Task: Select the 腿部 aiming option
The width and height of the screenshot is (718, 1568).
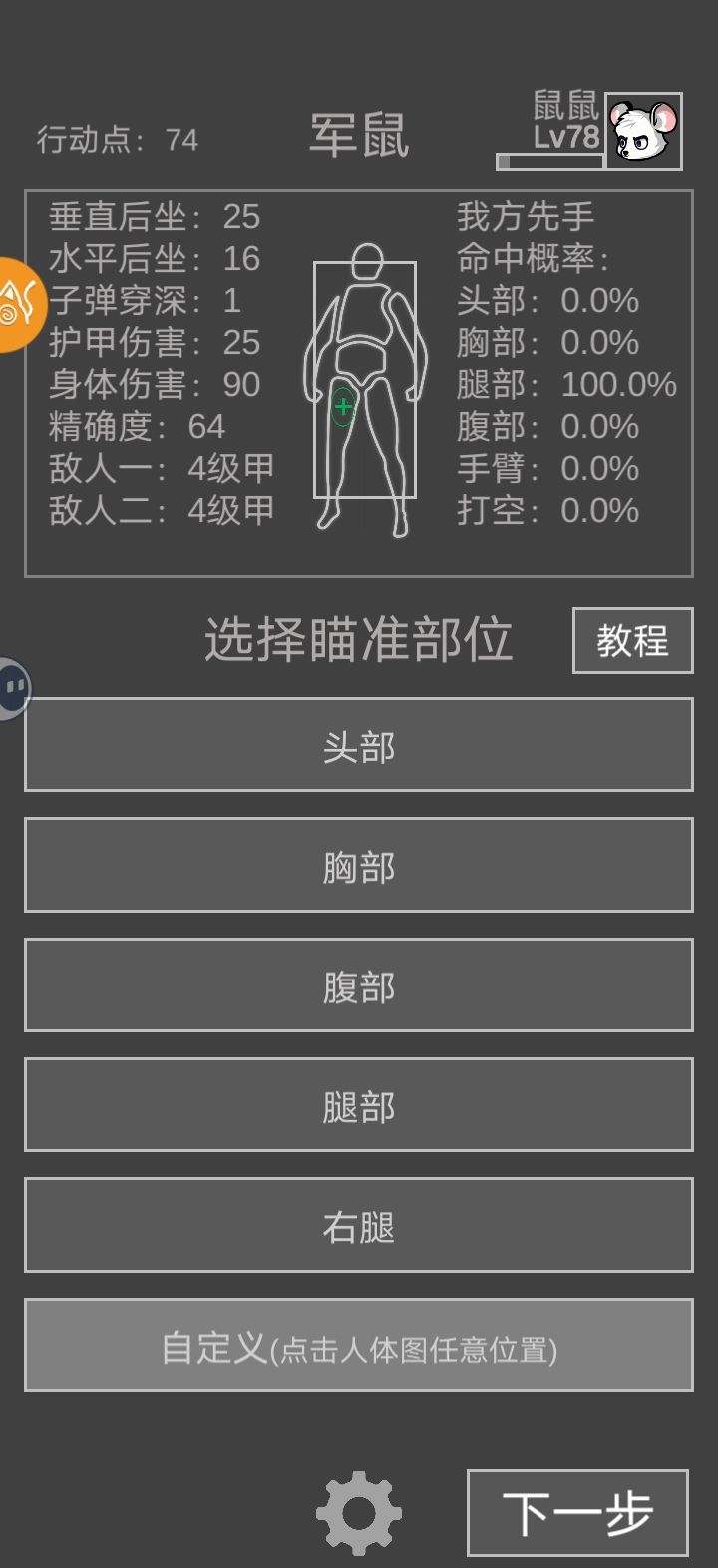Action: pyautogui.click(x=358, y=1105)
